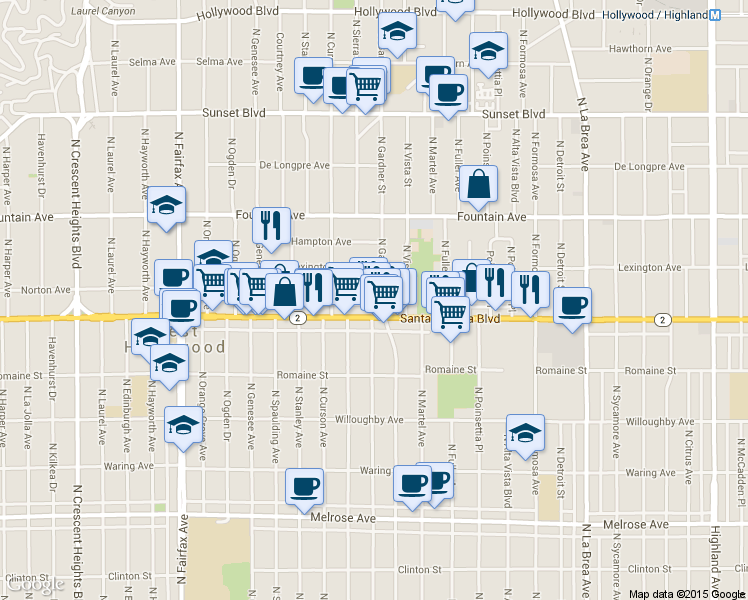Open the shopping cart marker above Sunset Blvd
Image resolution: width=748 pixels, height=600 pixels.
click(365, 86)
